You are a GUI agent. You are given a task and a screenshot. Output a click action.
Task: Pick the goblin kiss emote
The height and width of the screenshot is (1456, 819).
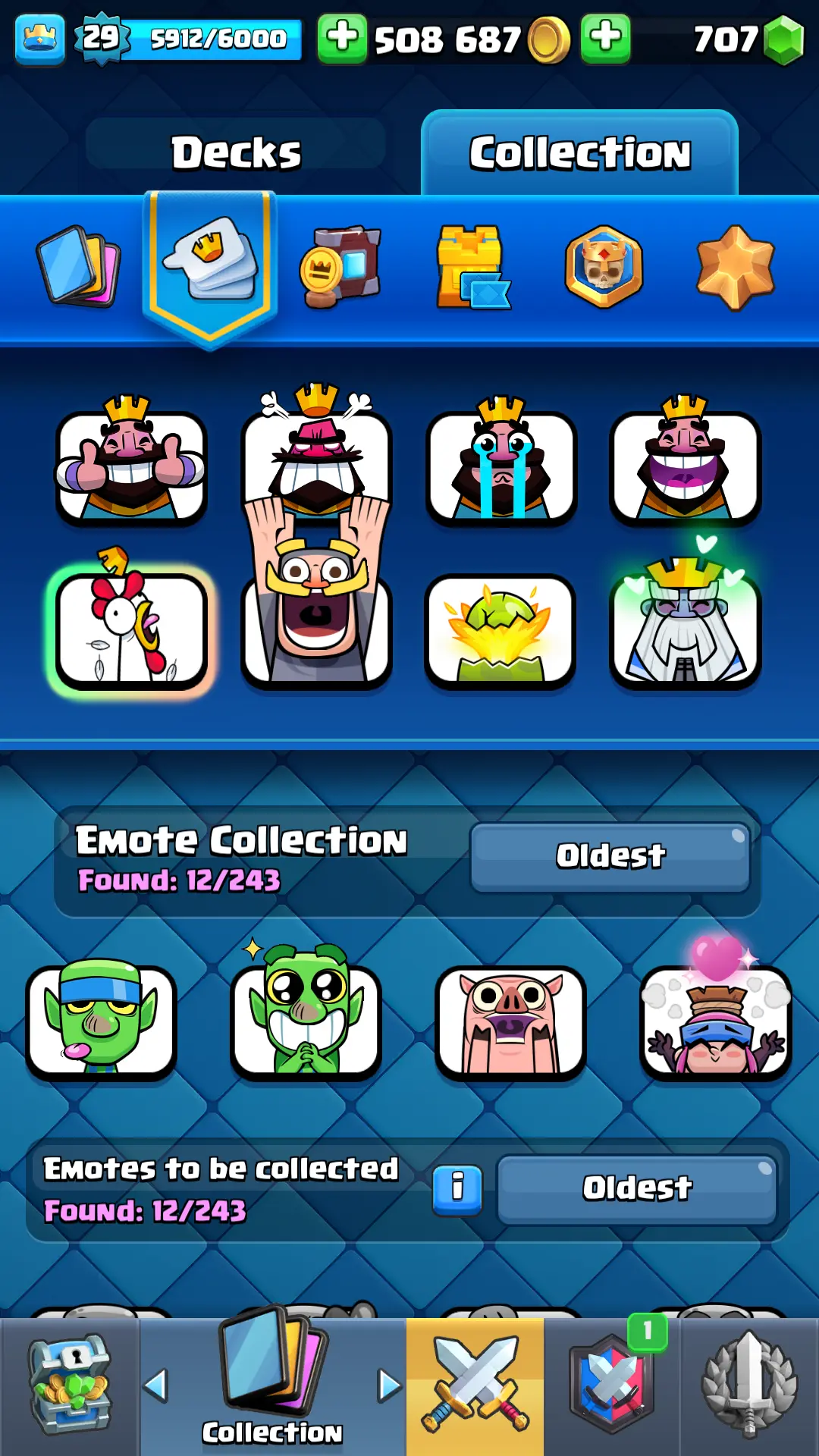pos(101,1020)
